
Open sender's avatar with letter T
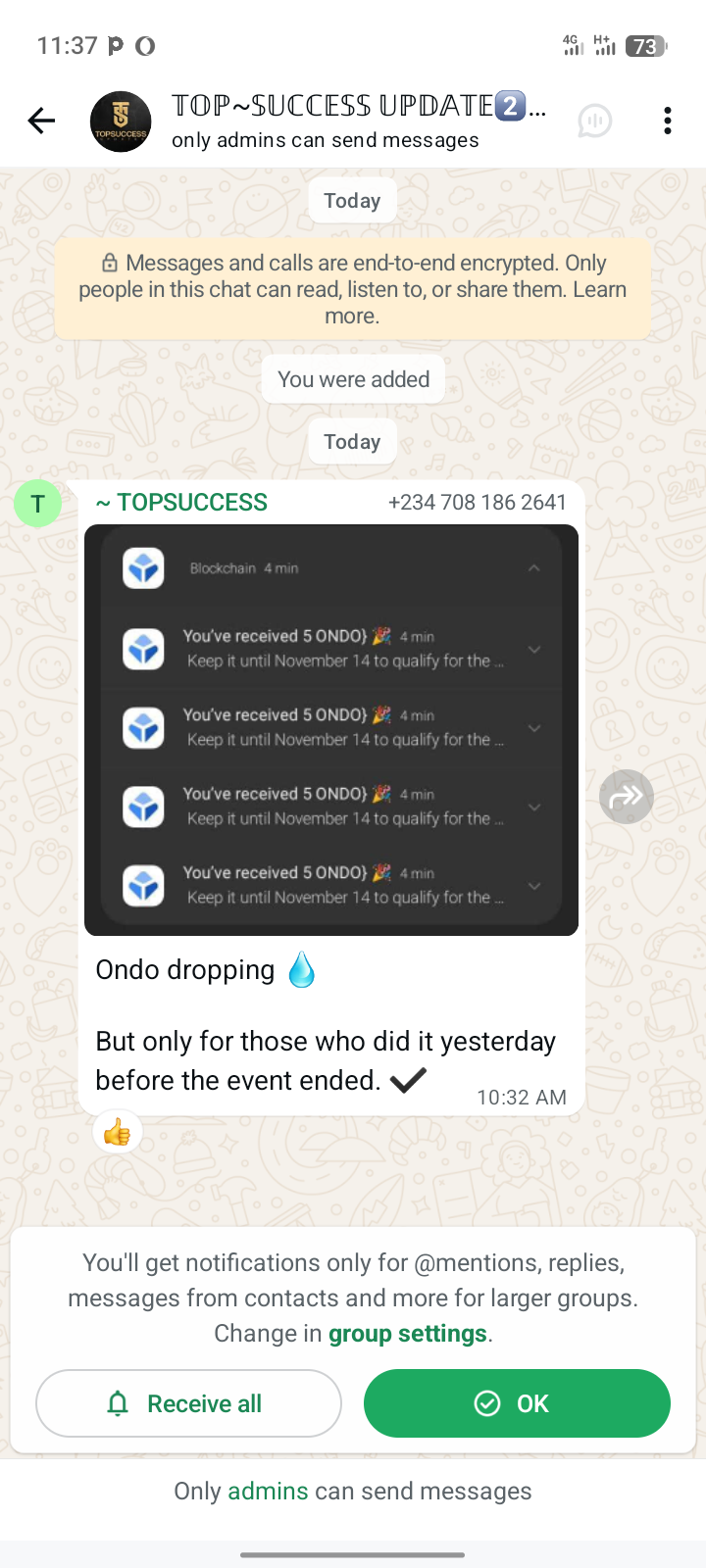pyautogui.click(x=37, y=504)
